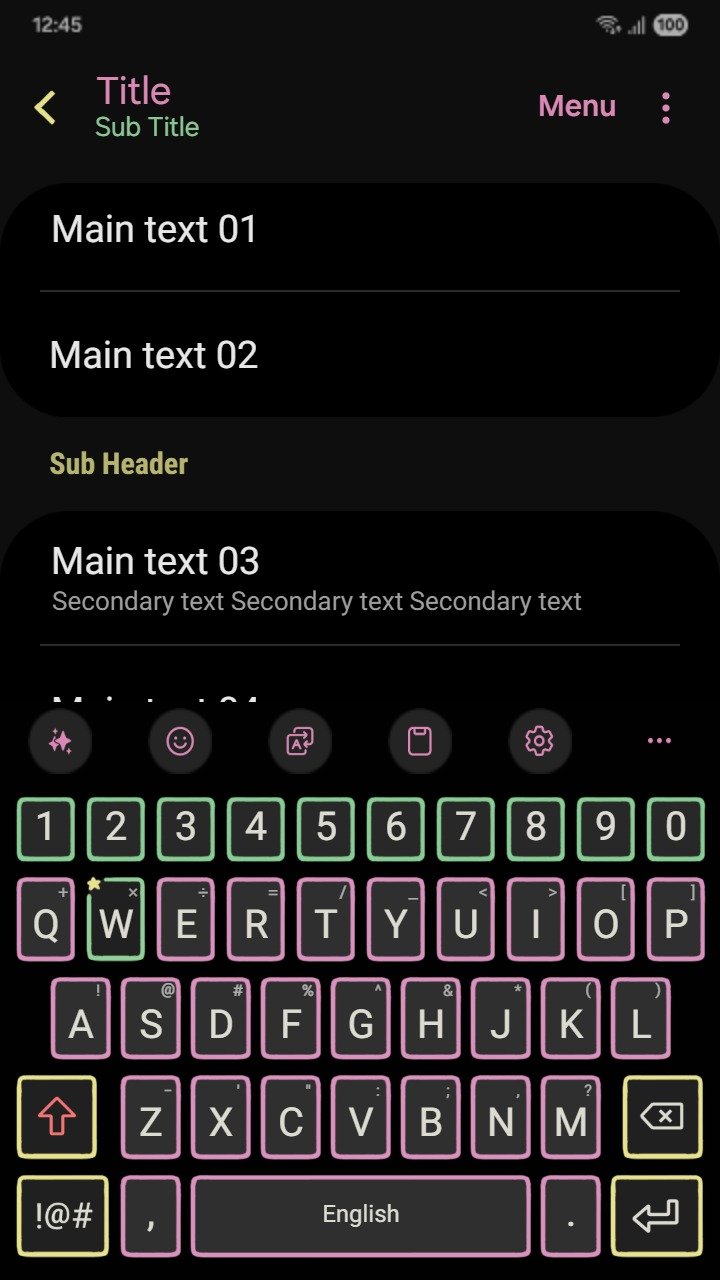The width and height of the screenshot is (720, 1280).
Task: Open the keyboard clipboard
Action: click(420, 741)
